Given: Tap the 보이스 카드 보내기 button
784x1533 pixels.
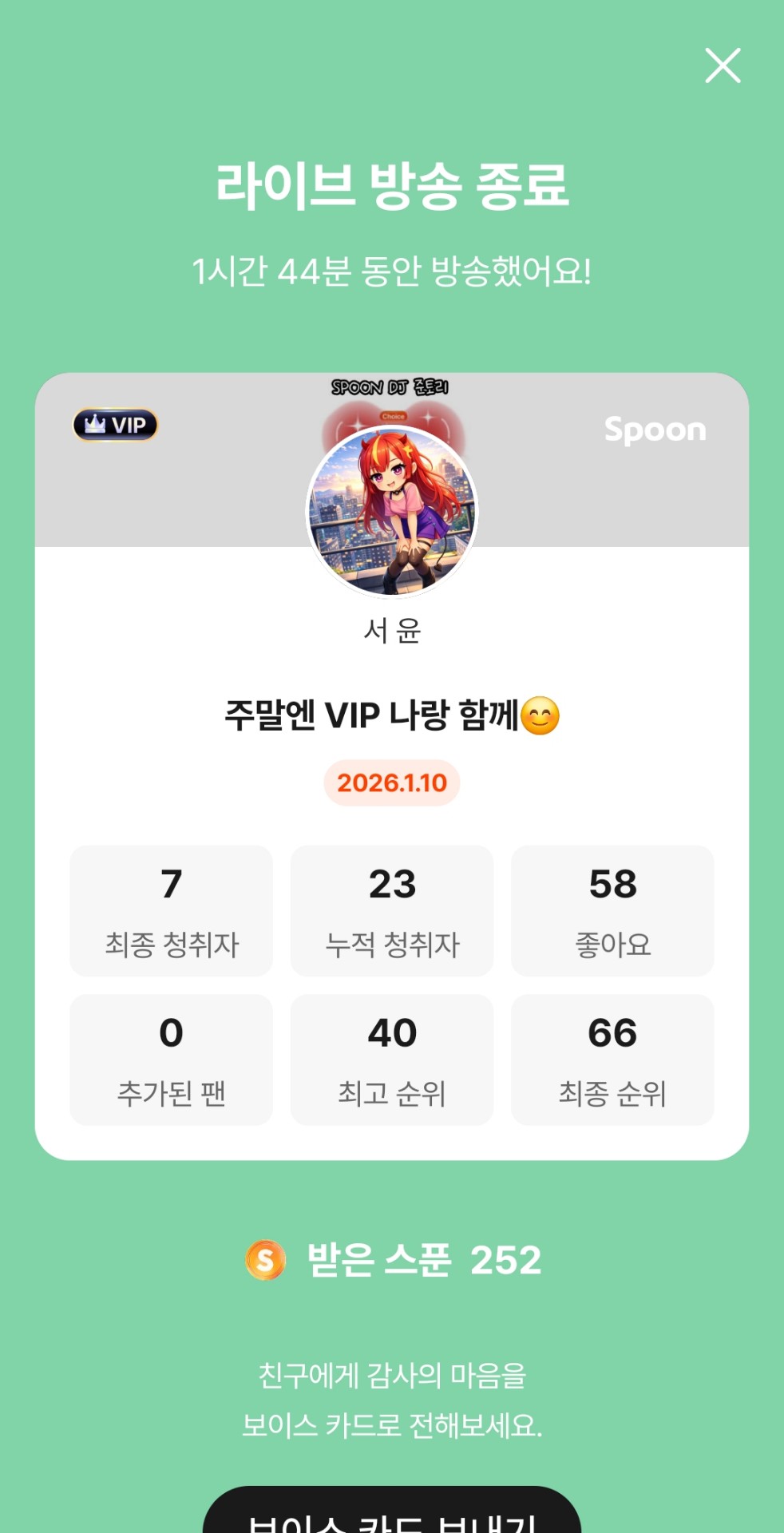Looking at the screenshot, I should [x=391, y=1513].
